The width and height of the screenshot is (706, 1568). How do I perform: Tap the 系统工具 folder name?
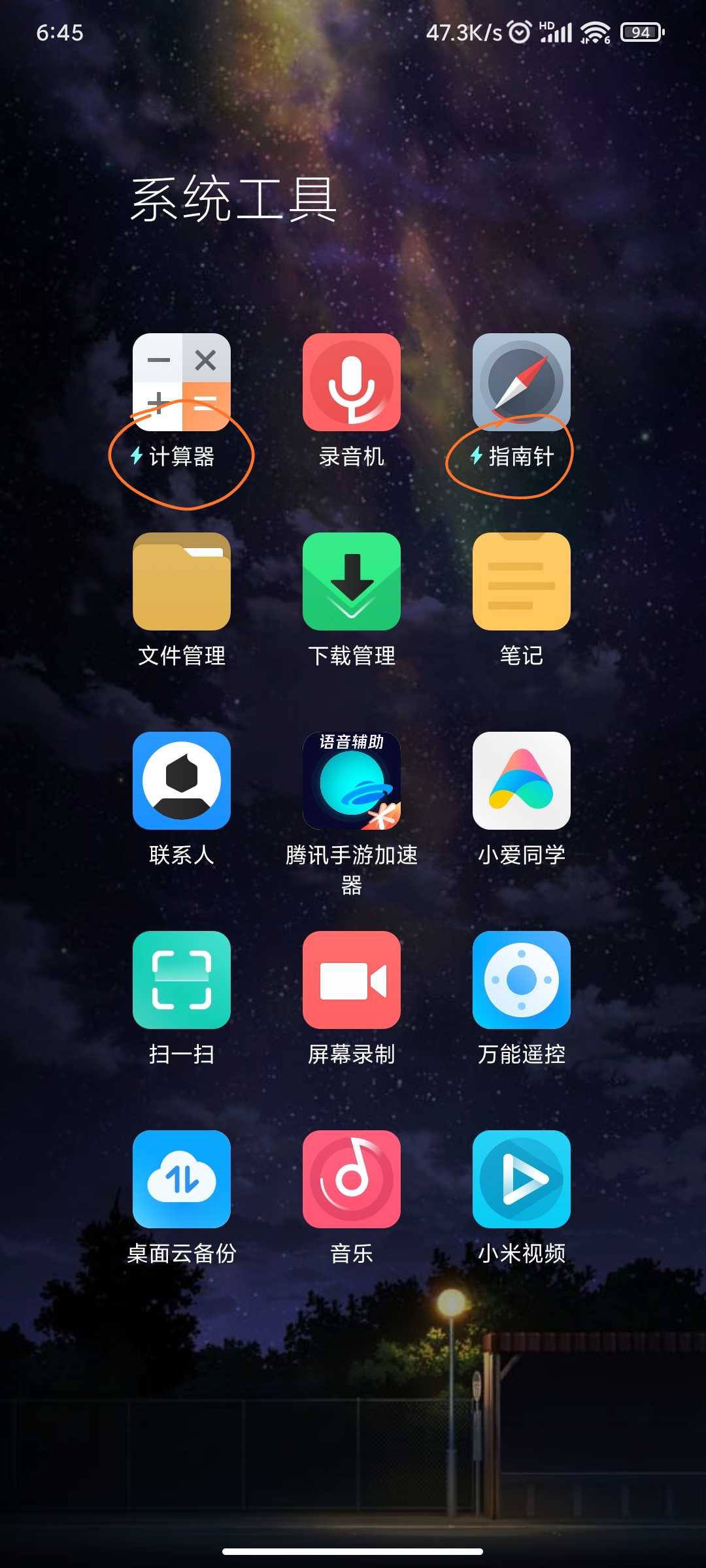pos(234,199)
